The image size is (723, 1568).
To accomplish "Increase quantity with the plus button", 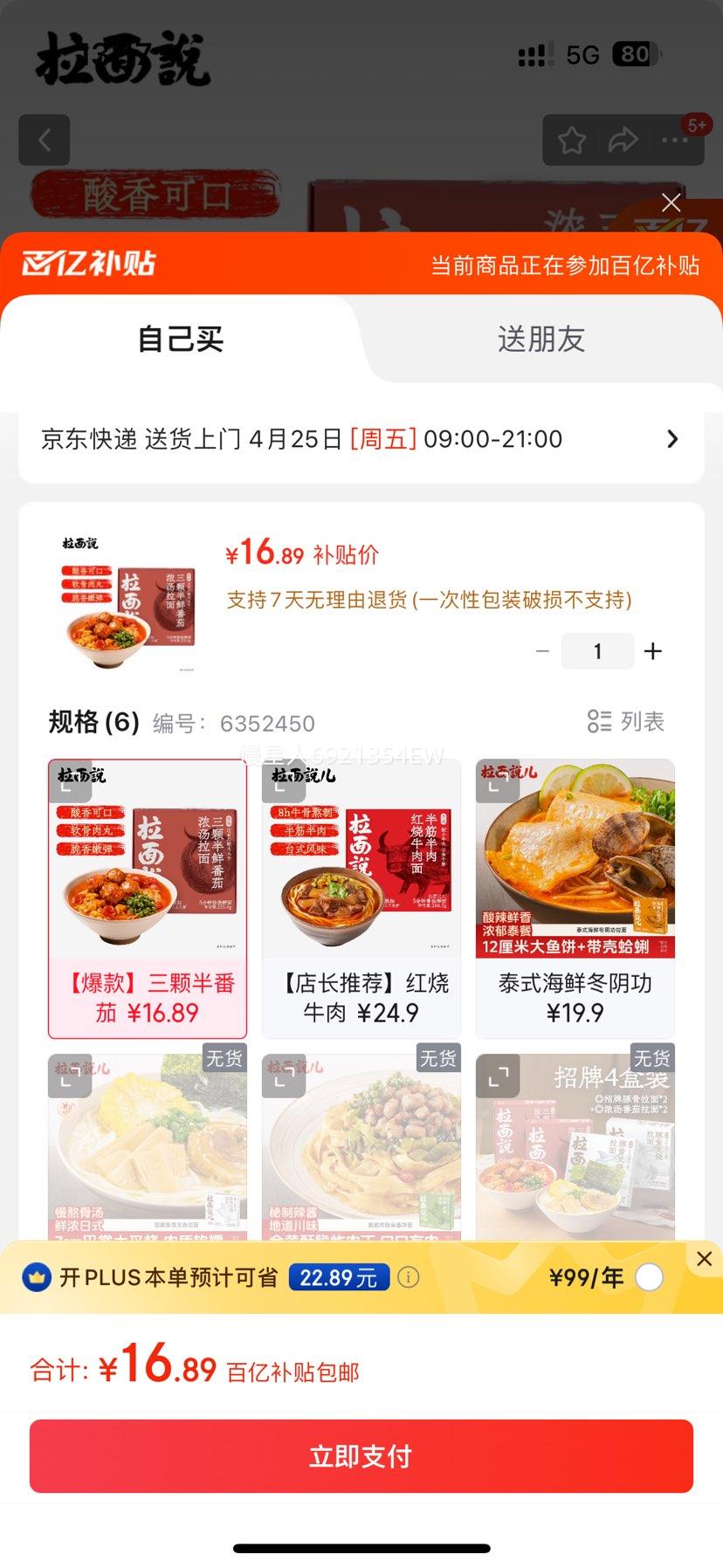I will (652, 650).
